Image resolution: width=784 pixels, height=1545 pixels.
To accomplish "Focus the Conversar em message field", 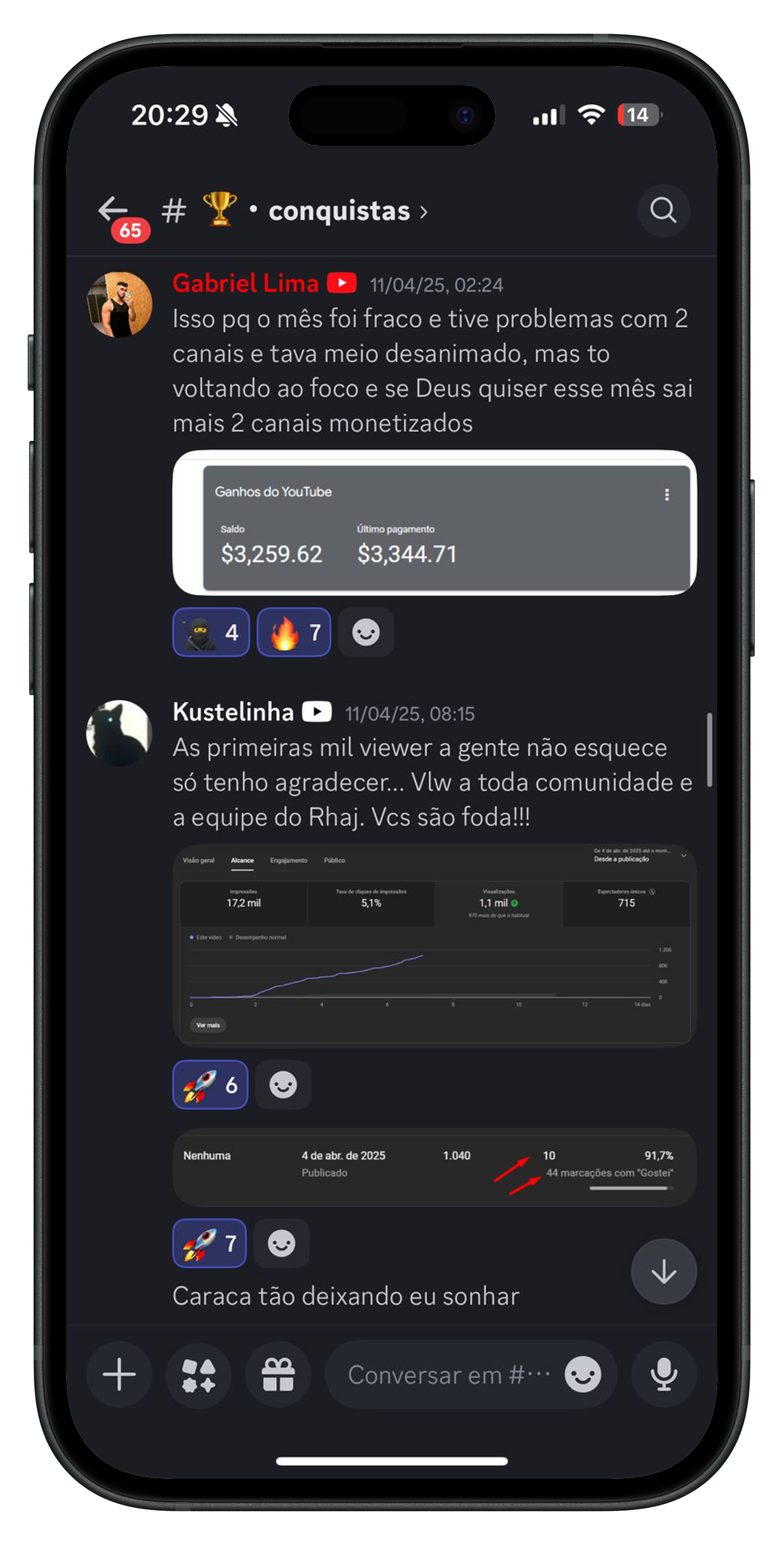I will [x=444, y=1374].
